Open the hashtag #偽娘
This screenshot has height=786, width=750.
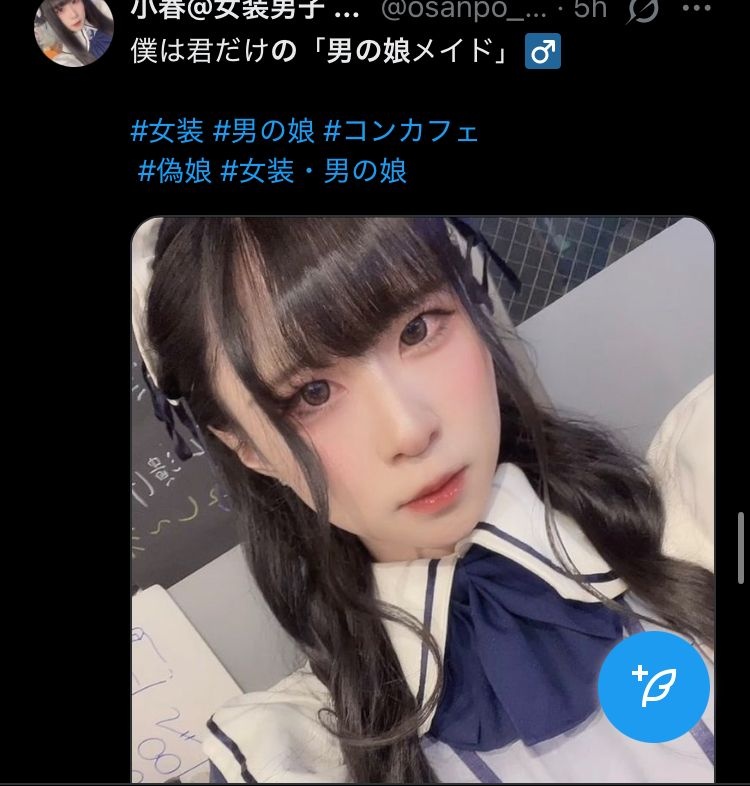tap(174, 171)
